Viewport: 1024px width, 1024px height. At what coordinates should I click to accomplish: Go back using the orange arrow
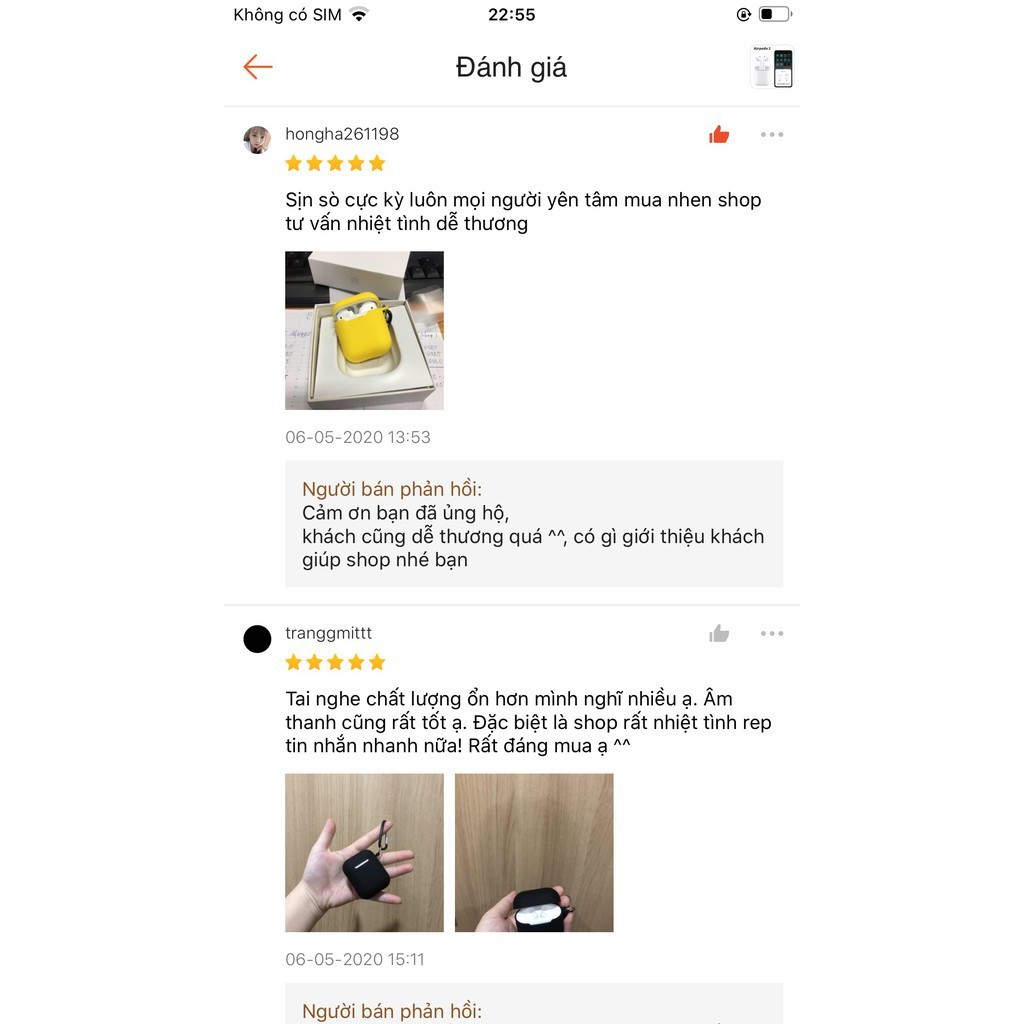pos(258,67)
